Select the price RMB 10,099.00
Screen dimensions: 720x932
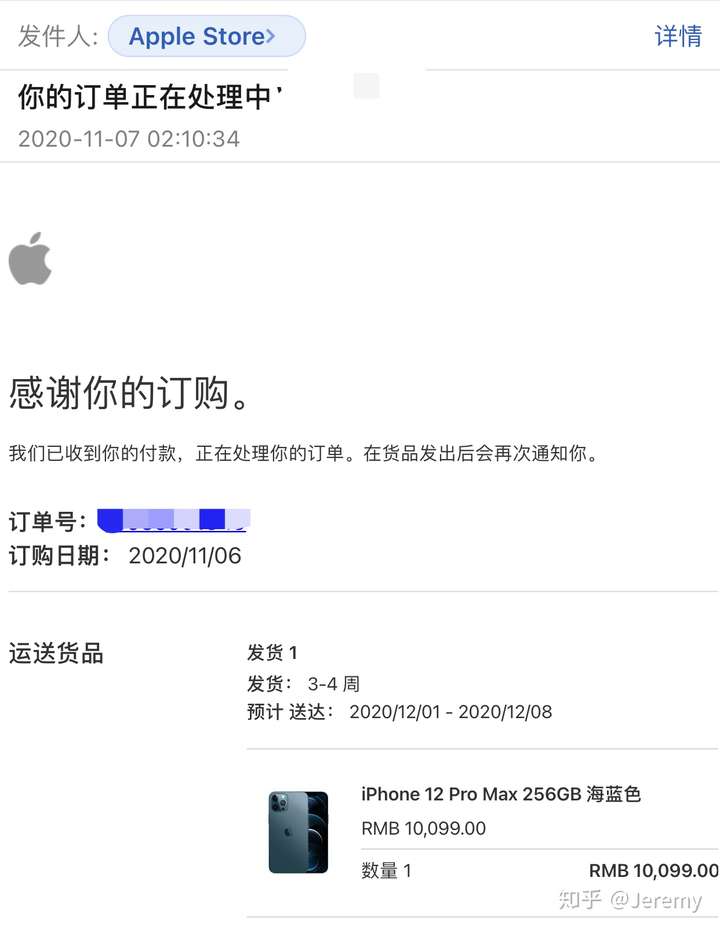(423, 828)
